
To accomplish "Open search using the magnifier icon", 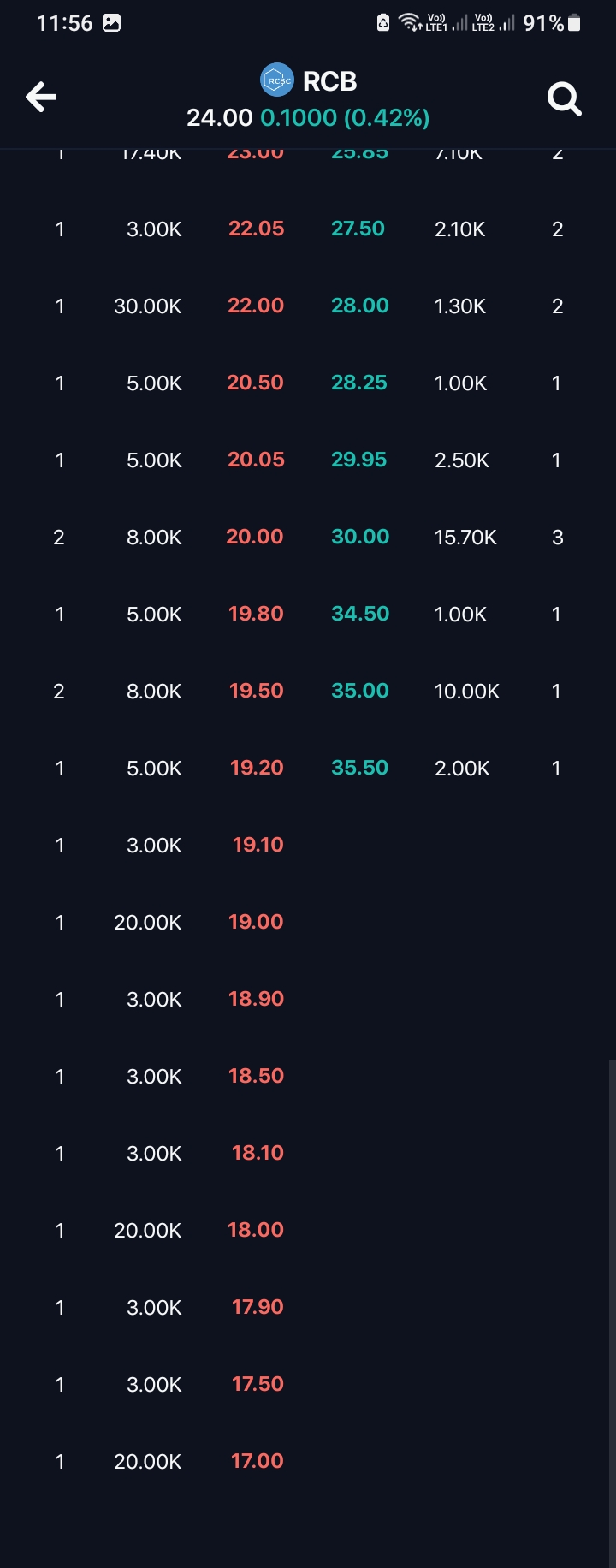I will pos(564,97).
